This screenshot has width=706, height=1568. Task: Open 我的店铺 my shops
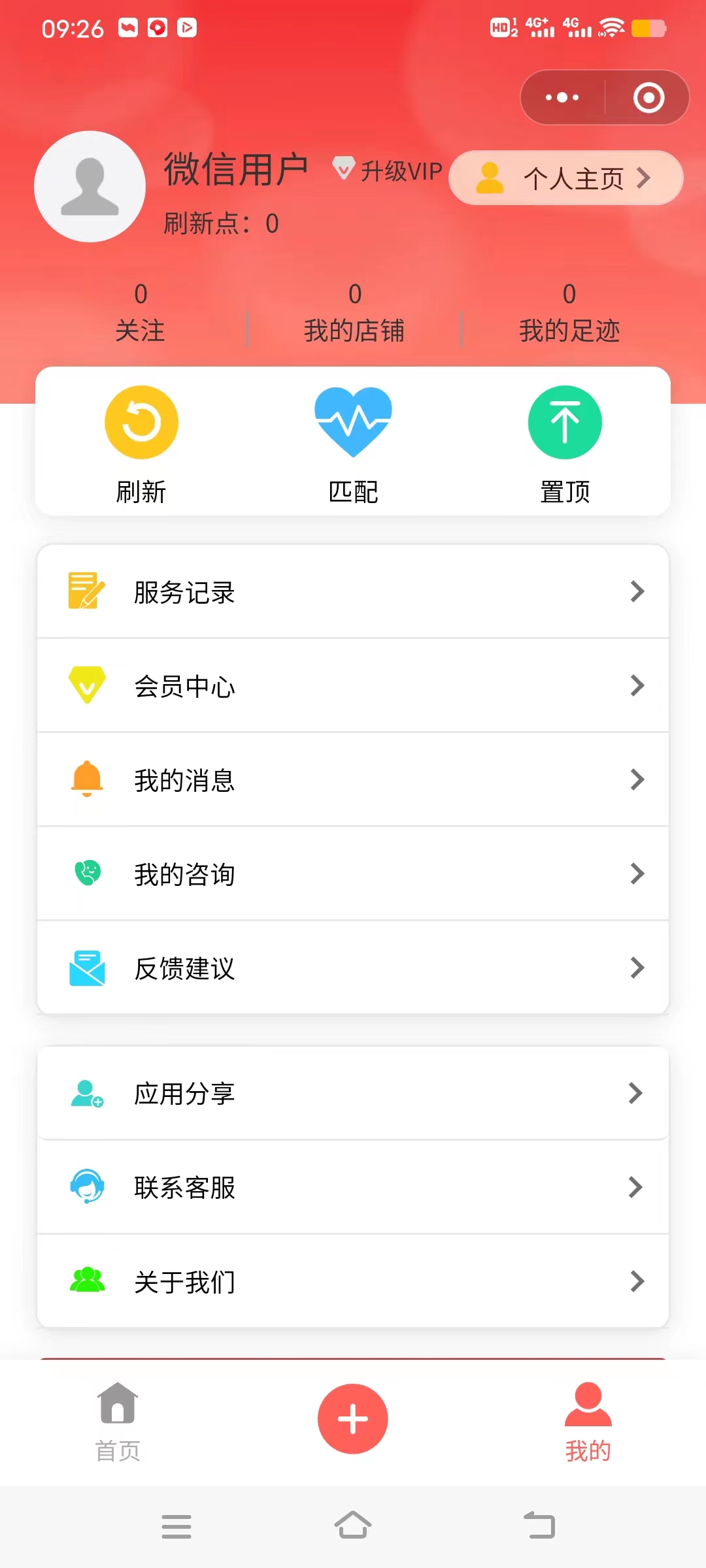(x=354, y=314)
